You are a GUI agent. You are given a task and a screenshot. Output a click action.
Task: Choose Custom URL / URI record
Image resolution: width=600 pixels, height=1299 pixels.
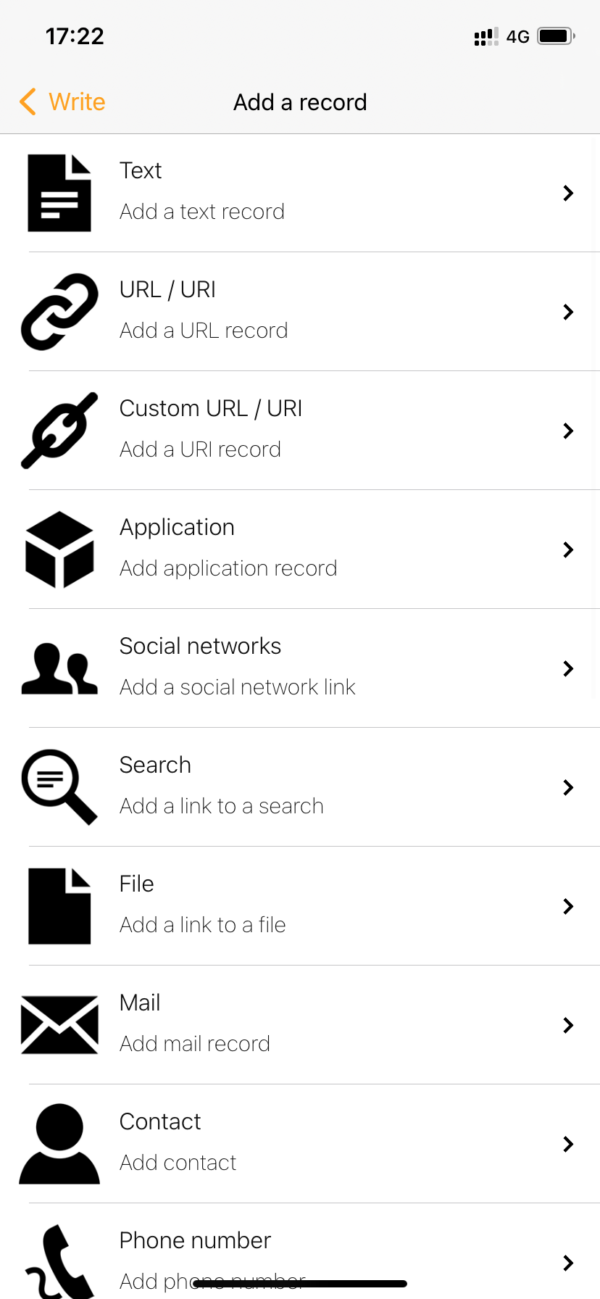click(300, 430)
